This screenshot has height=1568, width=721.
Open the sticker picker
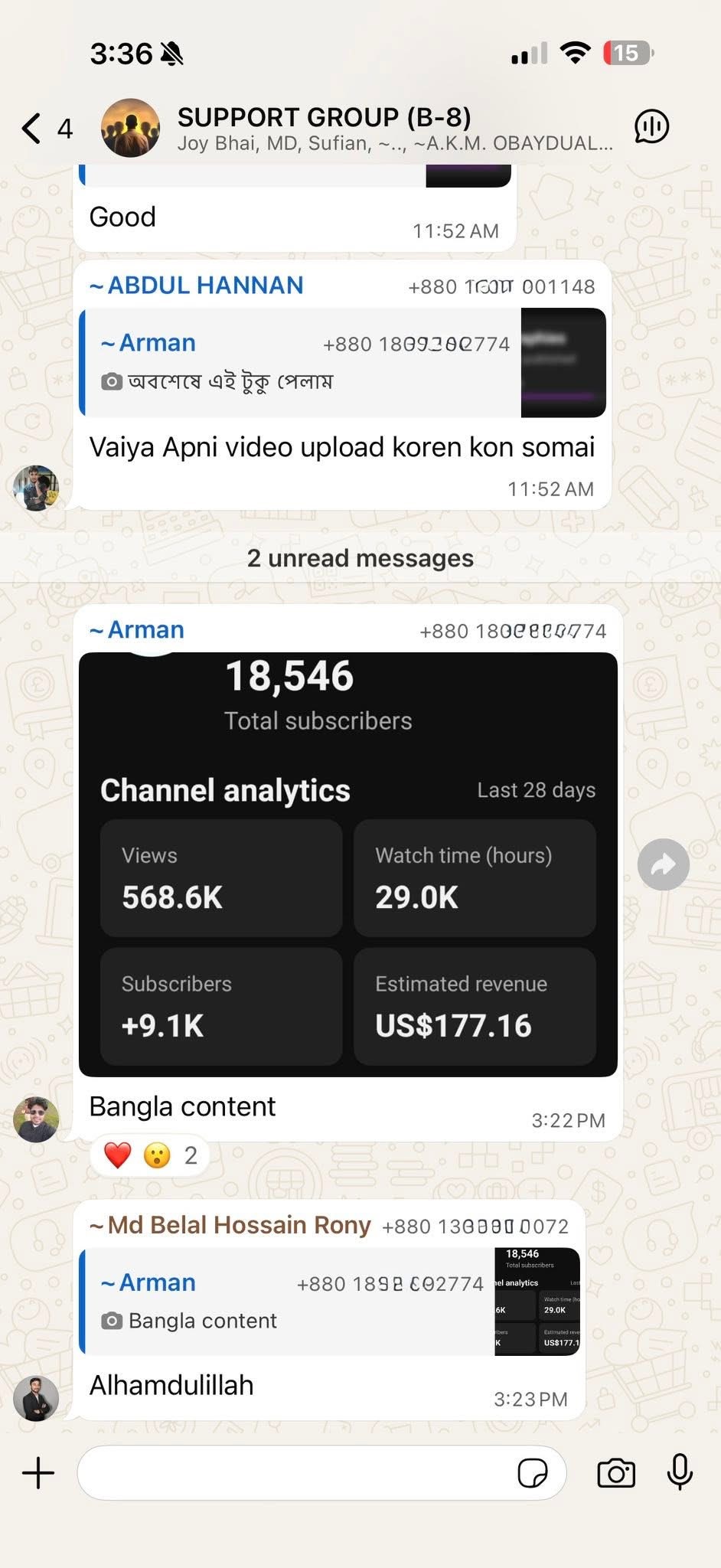click(x=532, y=1472)
